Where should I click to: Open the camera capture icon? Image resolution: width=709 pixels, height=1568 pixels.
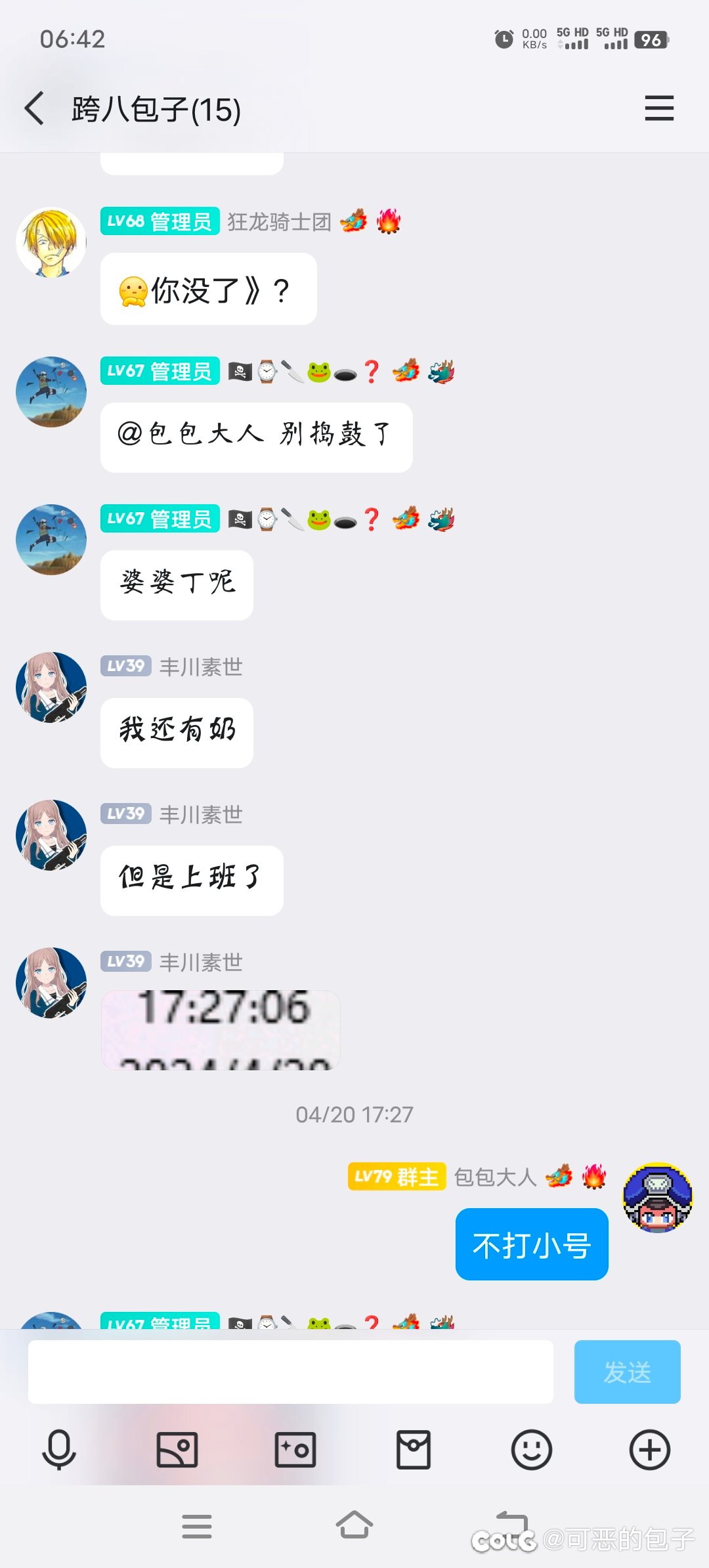[295, 1449]
